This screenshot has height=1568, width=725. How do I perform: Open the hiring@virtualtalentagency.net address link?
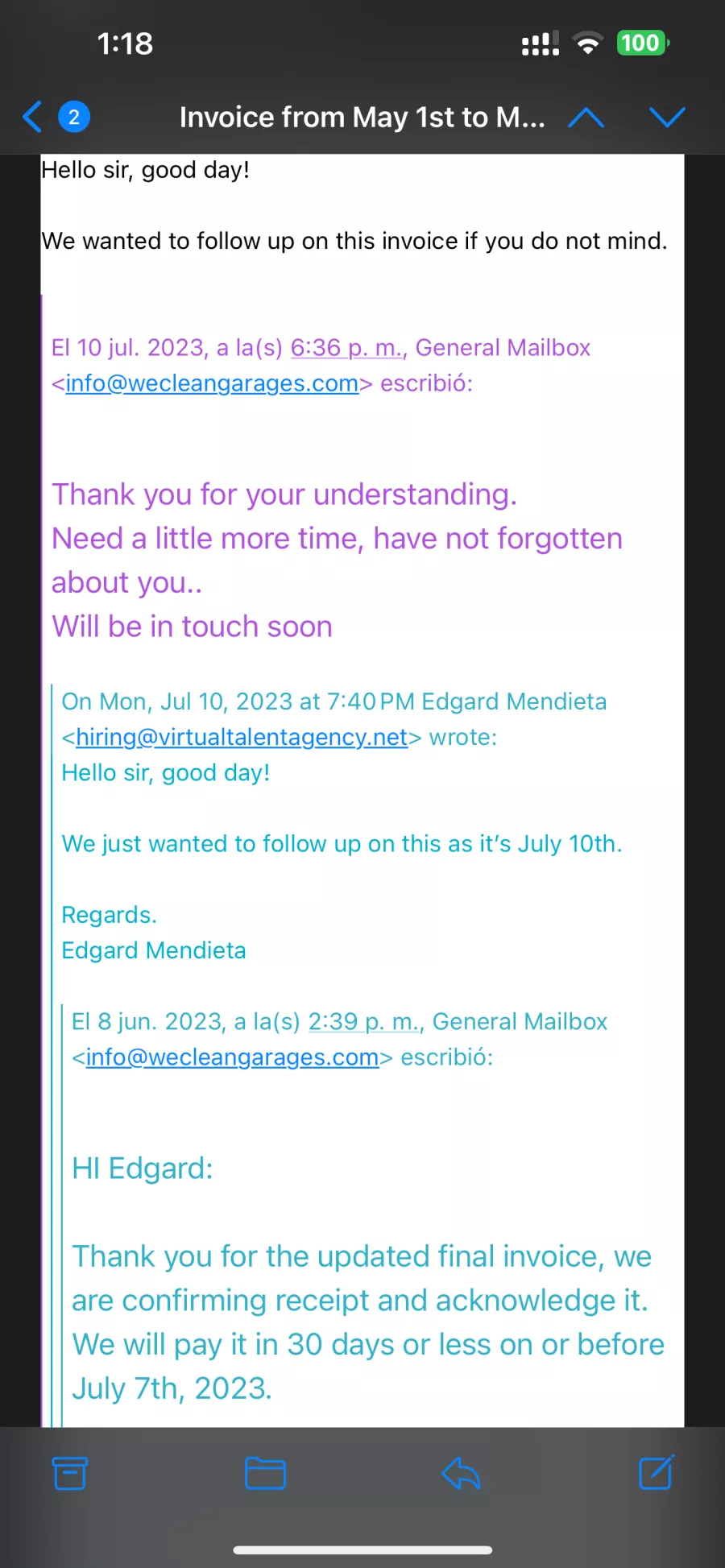pos(242,737)
